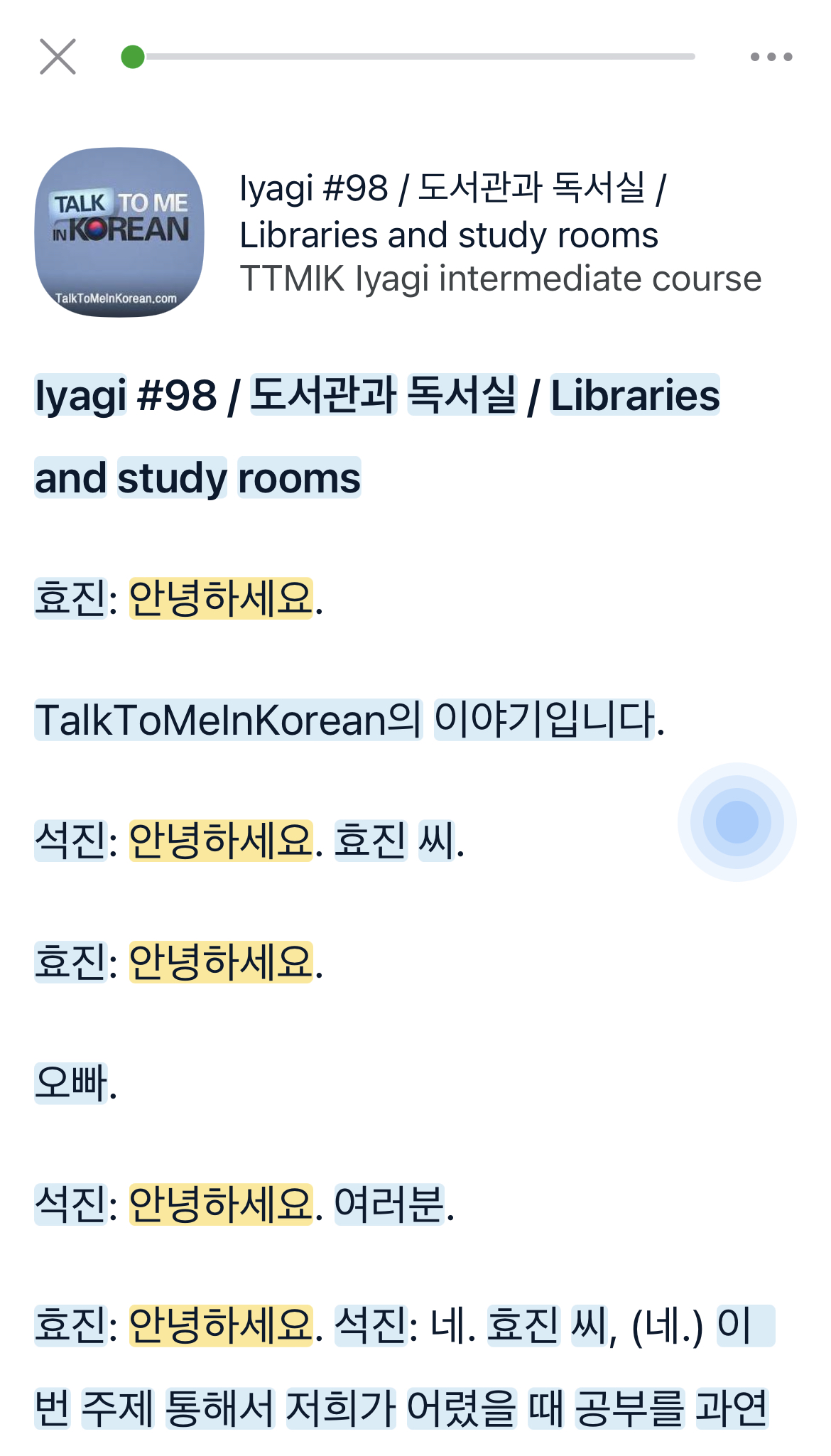
Task: Tap the floating blue circle button
Action: click(737, 822)
